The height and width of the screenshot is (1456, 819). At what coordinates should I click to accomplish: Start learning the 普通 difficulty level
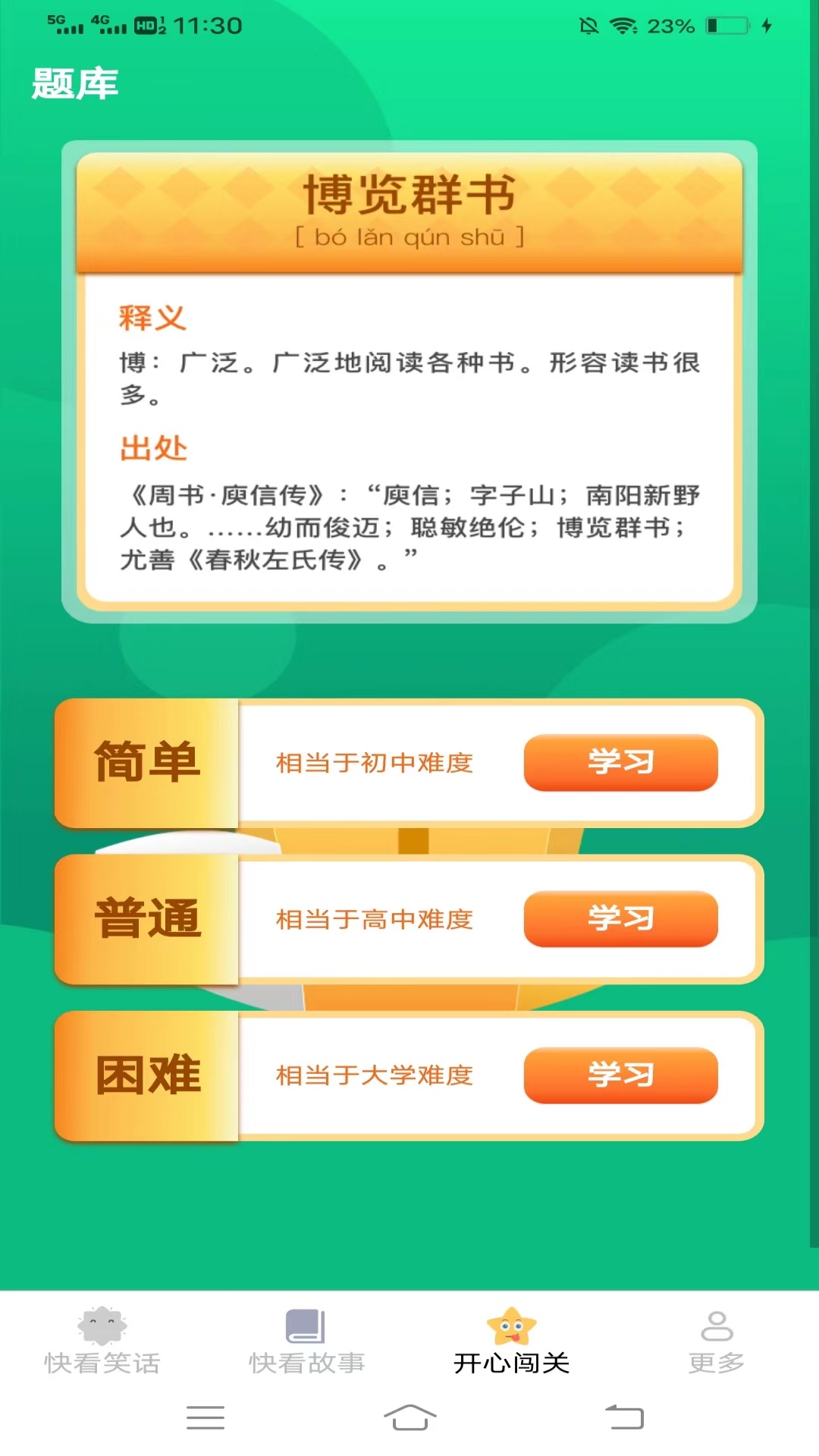coord(620,918)
